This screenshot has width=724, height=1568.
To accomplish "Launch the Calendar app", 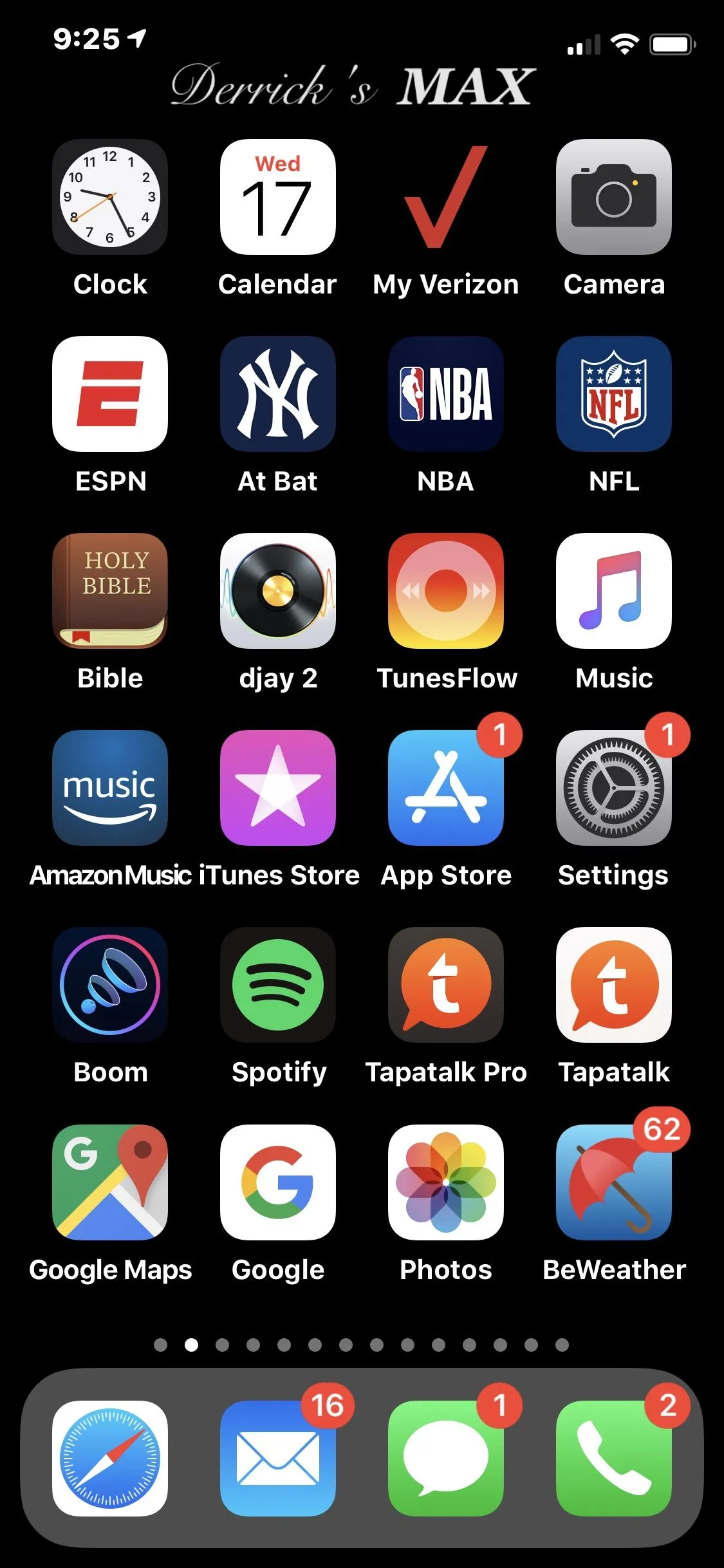I will coord(278,197).
